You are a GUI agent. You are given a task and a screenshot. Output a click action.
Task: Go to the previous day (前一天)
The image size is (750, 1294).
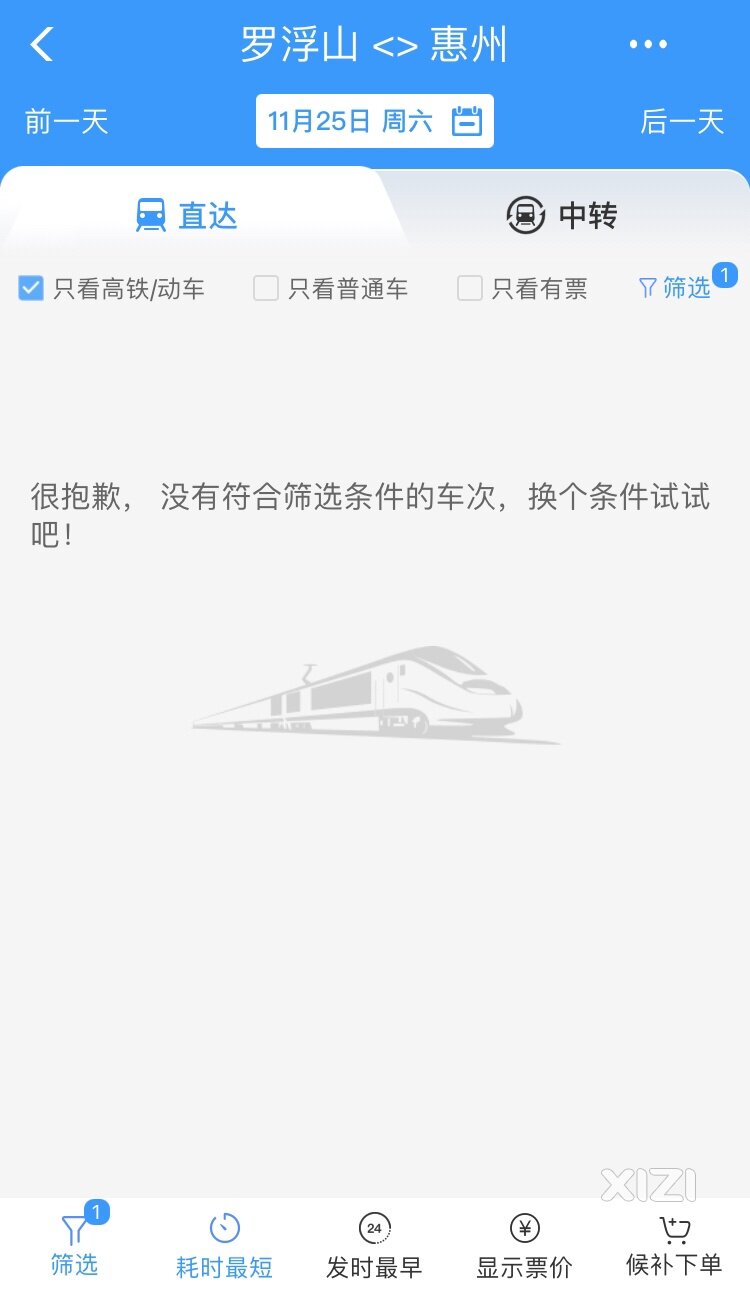click(67, 122)
